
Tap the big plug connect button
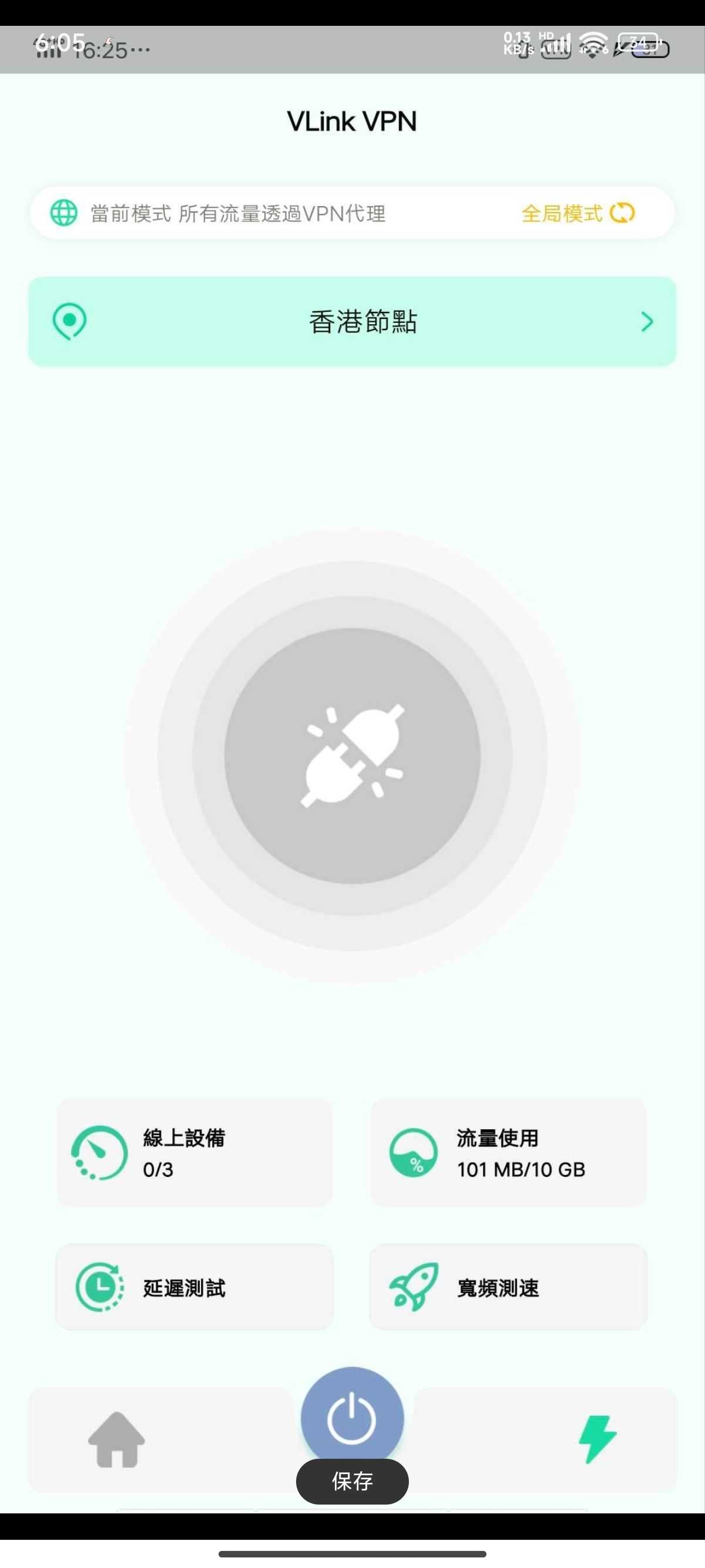pos(352,755)
